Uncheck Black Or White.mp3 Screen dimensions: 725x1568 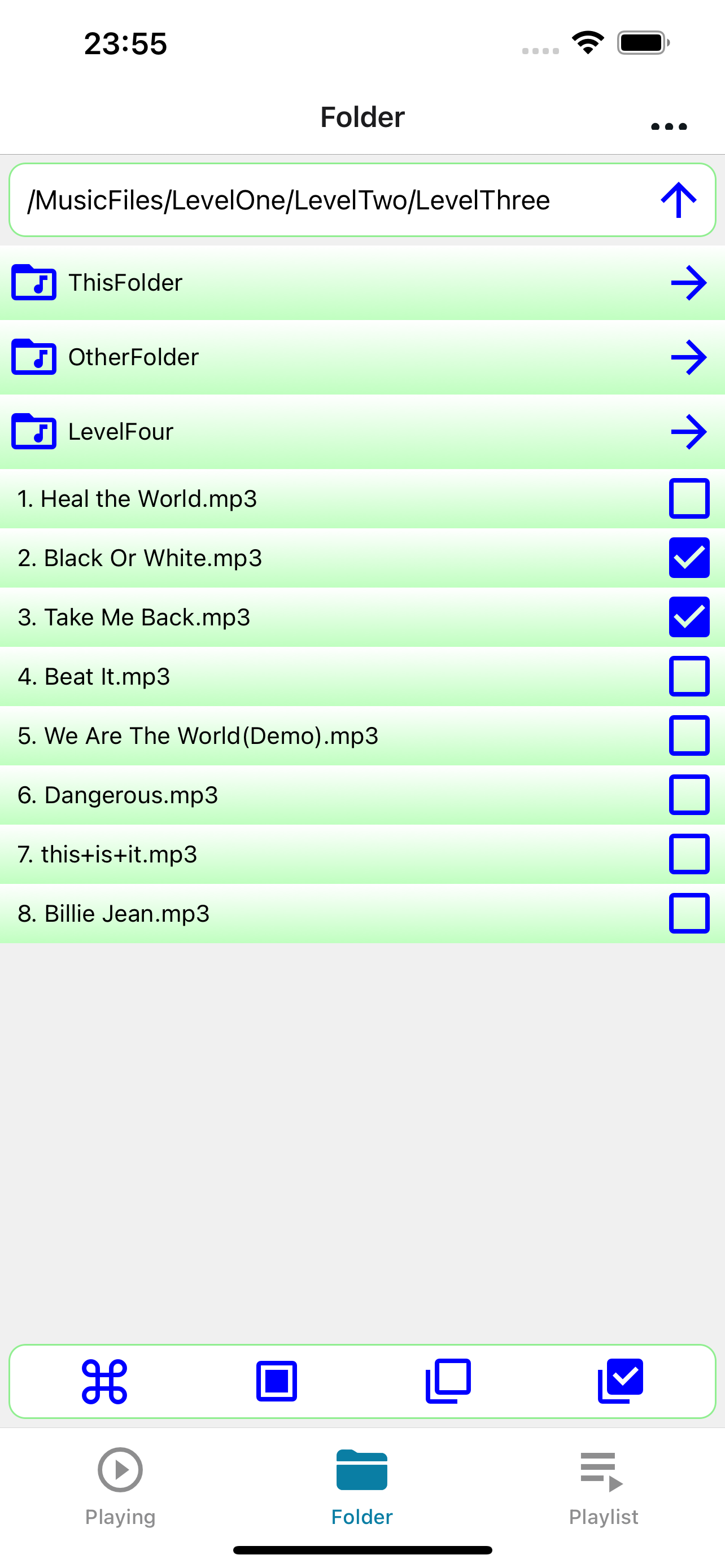pos(688,558)
